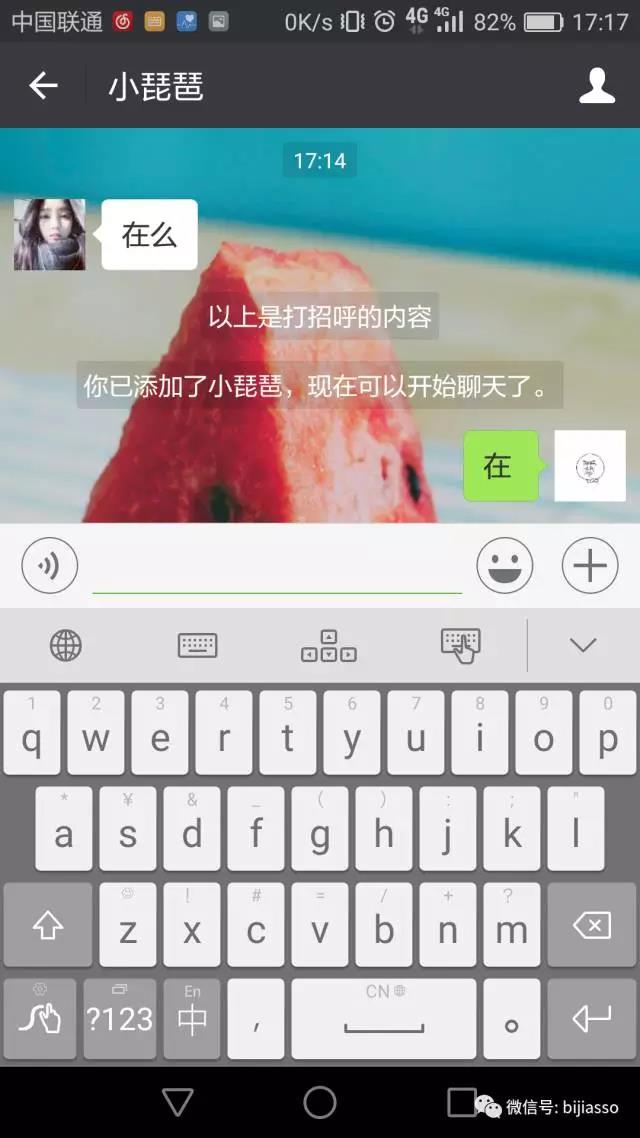This screenshot has height=1138, width=640.
Task: Tap the system home button
Action: pos(320,1102)
